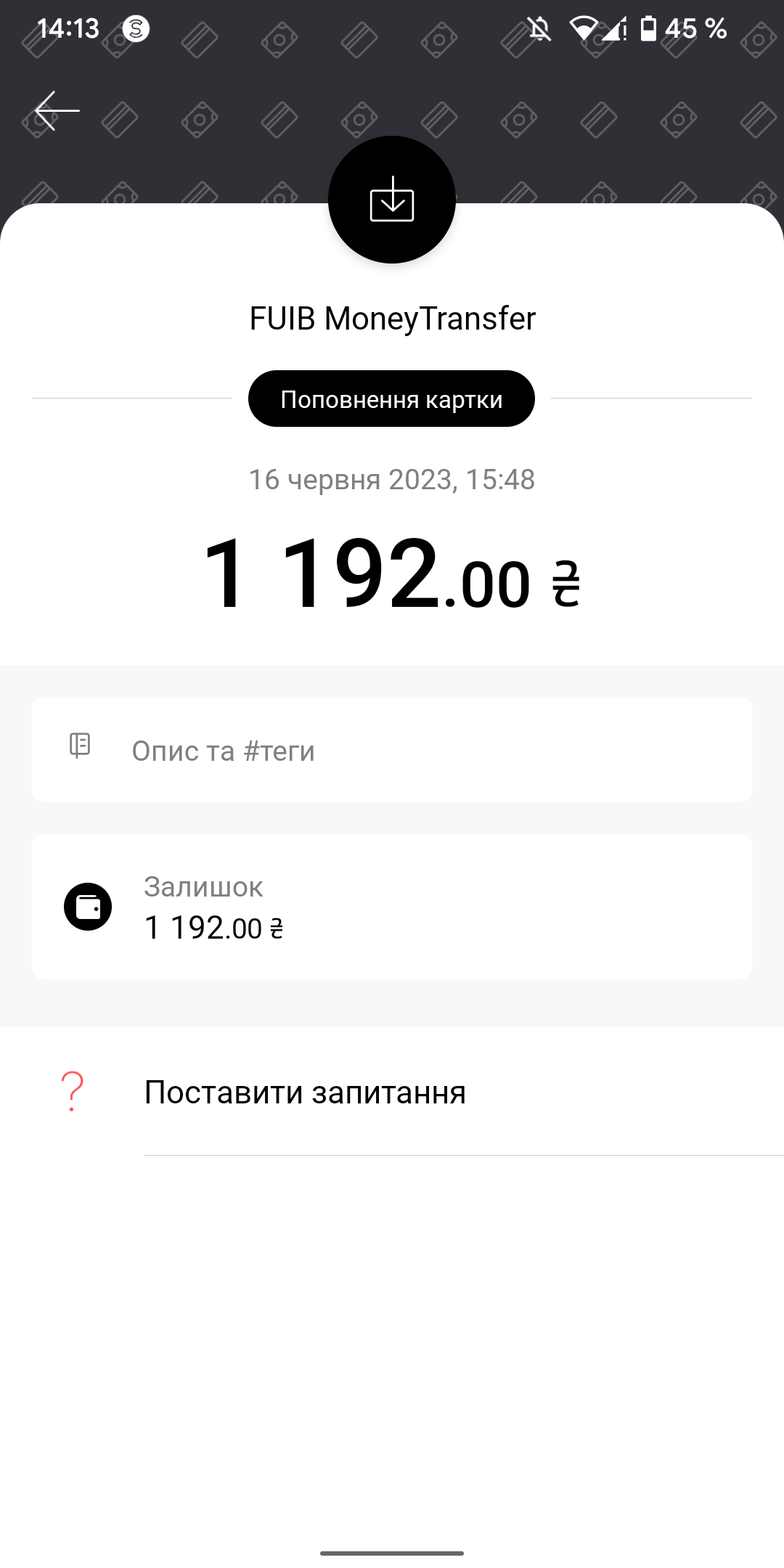
Task: Add a description in 'Опис та #теги'
Action: 391,750
